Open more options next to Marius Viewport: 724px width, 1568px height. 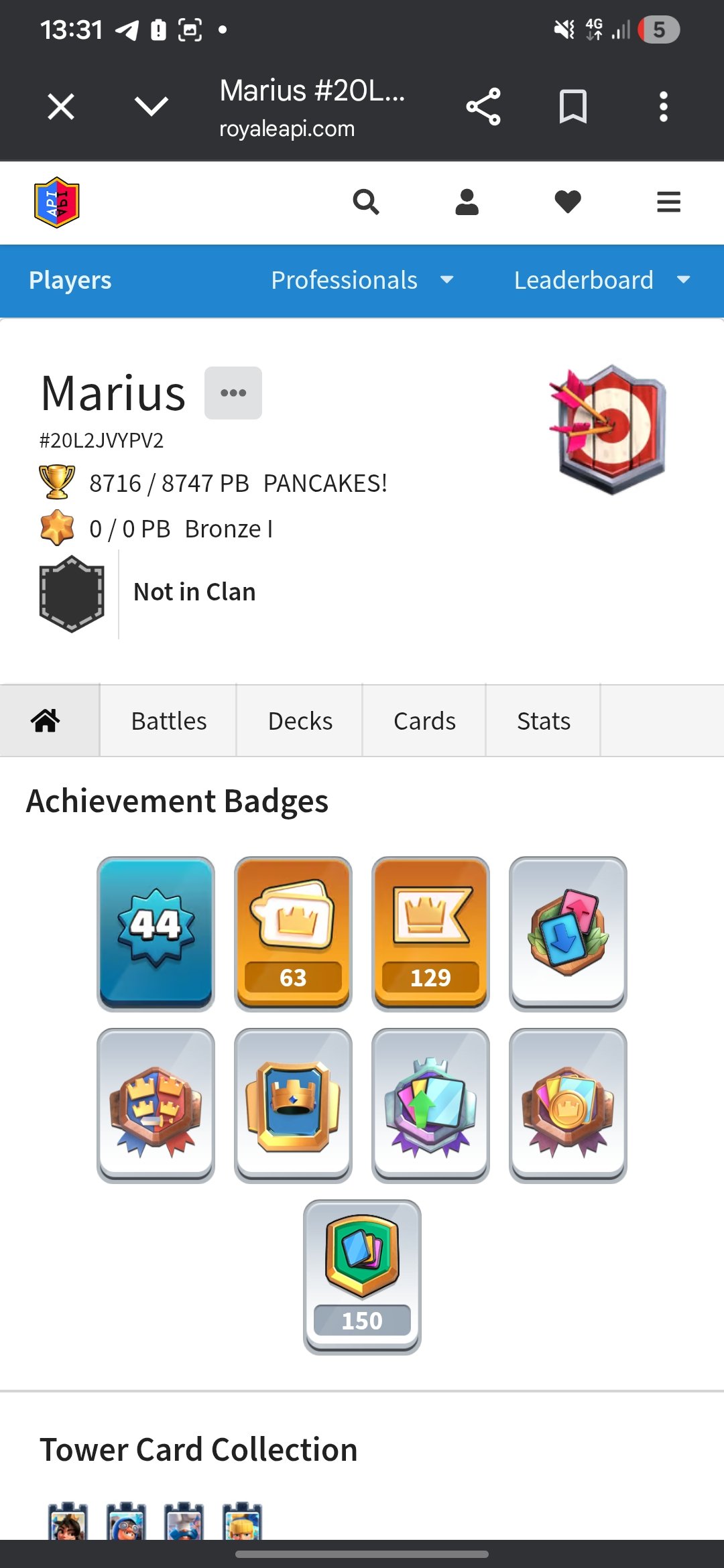point(233,393)
